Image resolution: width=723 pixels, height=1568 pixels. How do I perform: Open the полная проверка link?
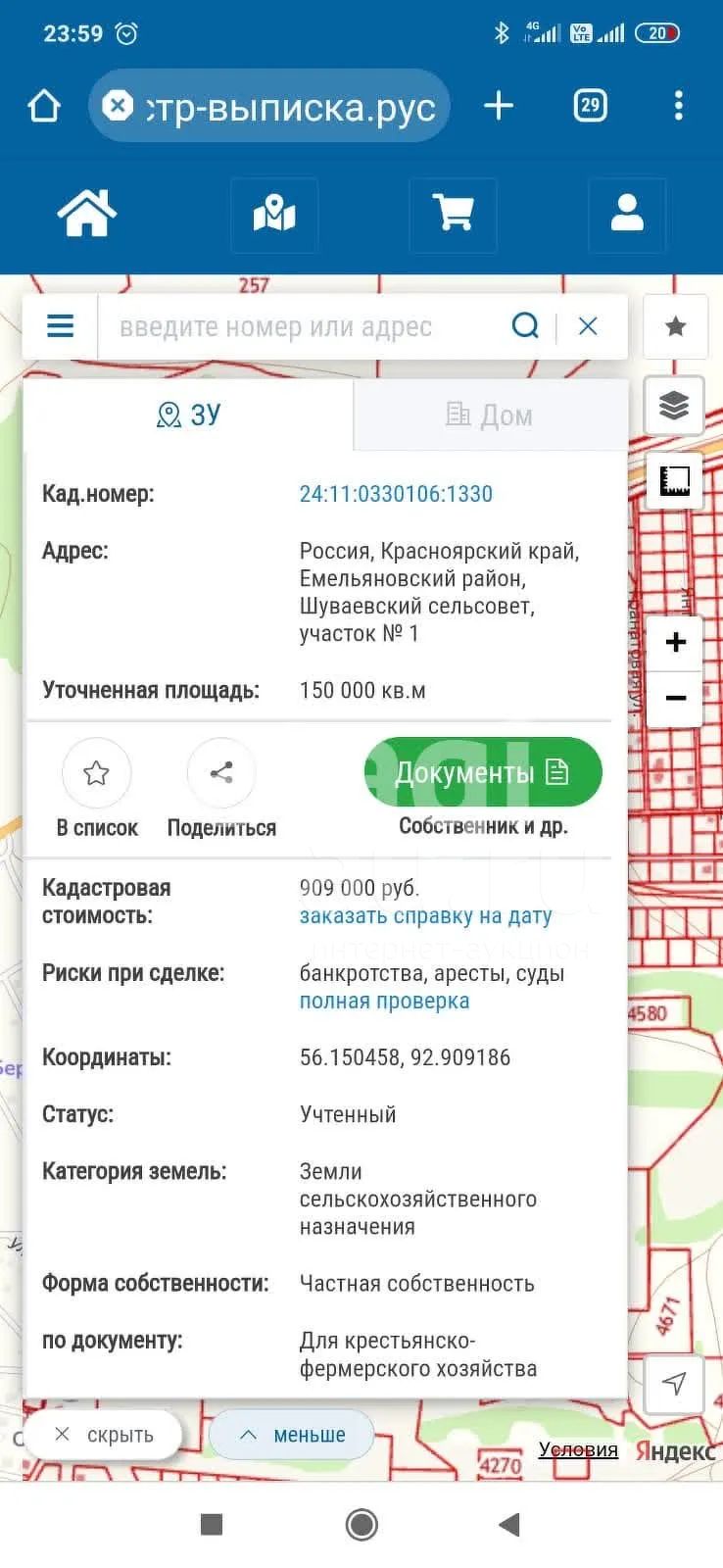click(384, 1002)
